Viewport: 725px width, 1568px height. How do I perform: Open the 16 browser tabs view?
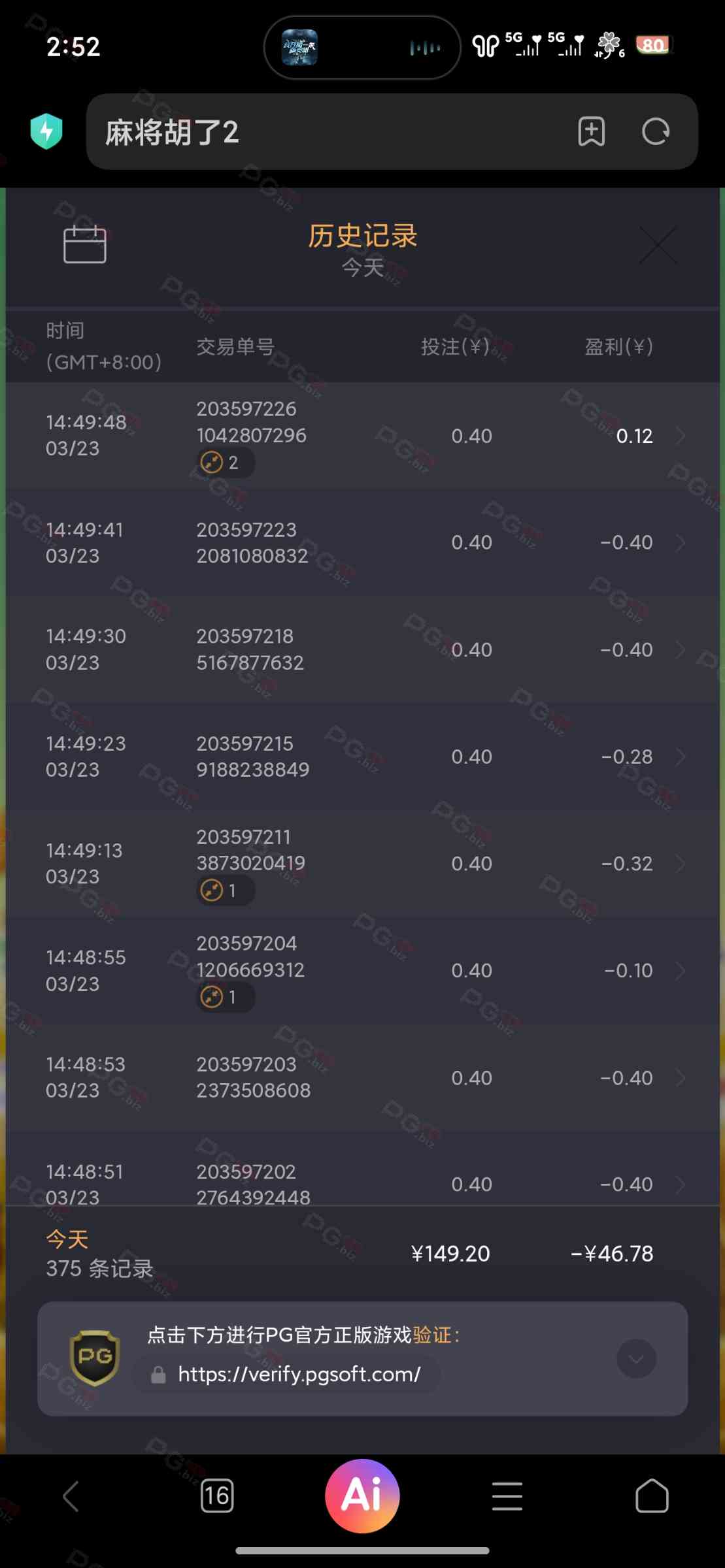point(217,1495)
